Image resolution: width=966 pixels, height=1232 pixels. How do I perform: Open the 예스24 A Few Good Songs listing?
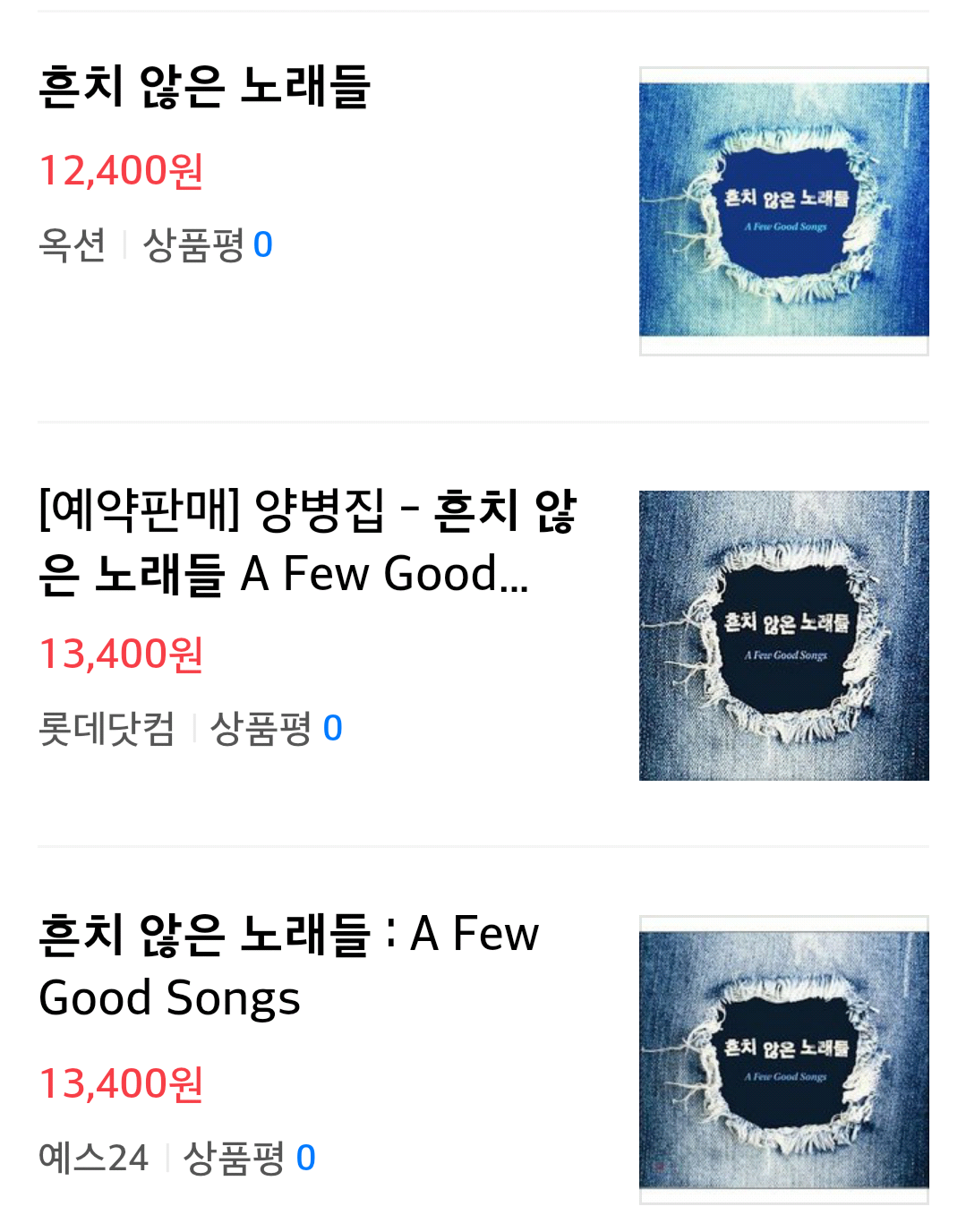(288, 965)
